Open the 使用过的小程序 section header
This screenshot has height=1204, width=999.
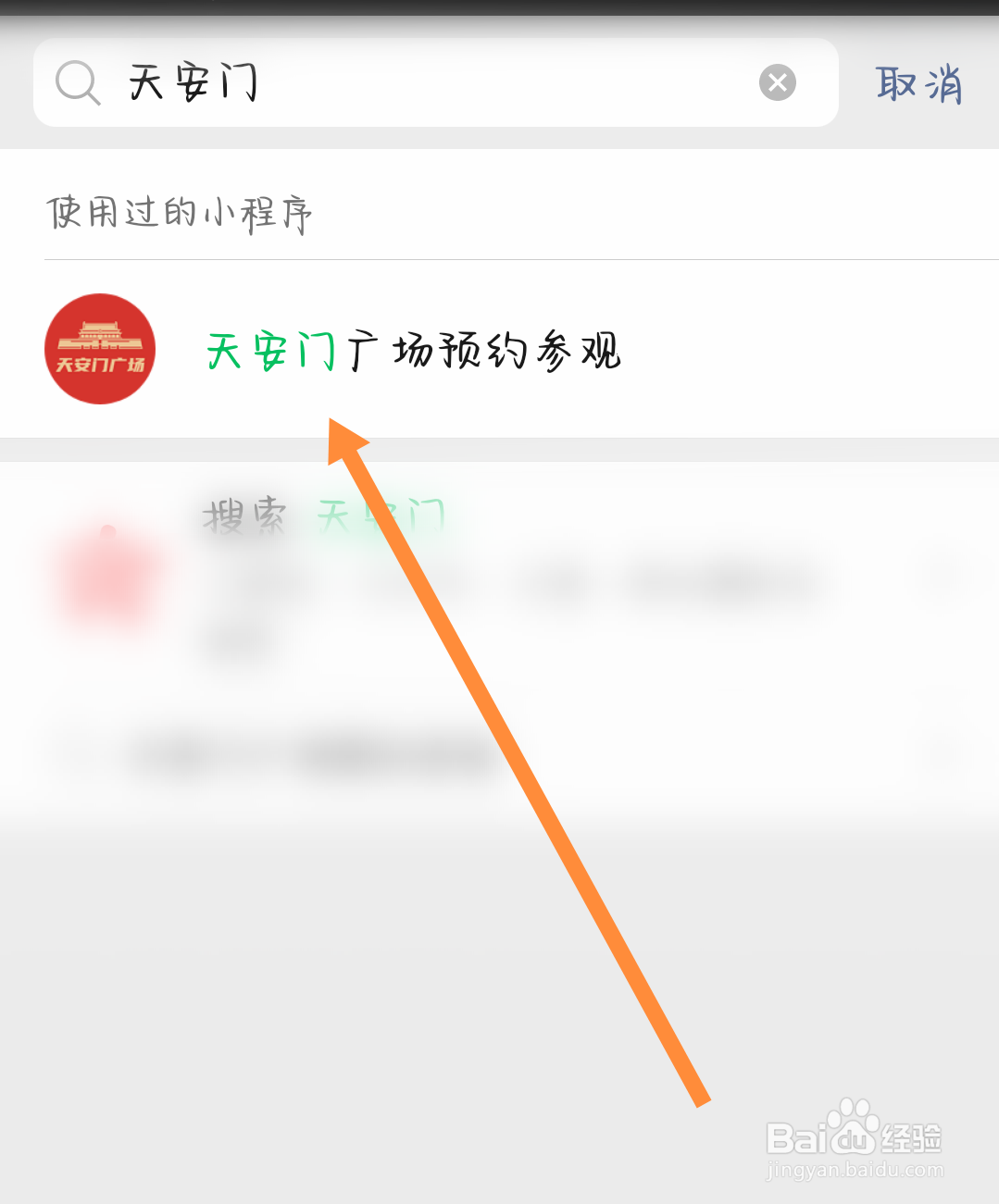pos(179,213)
